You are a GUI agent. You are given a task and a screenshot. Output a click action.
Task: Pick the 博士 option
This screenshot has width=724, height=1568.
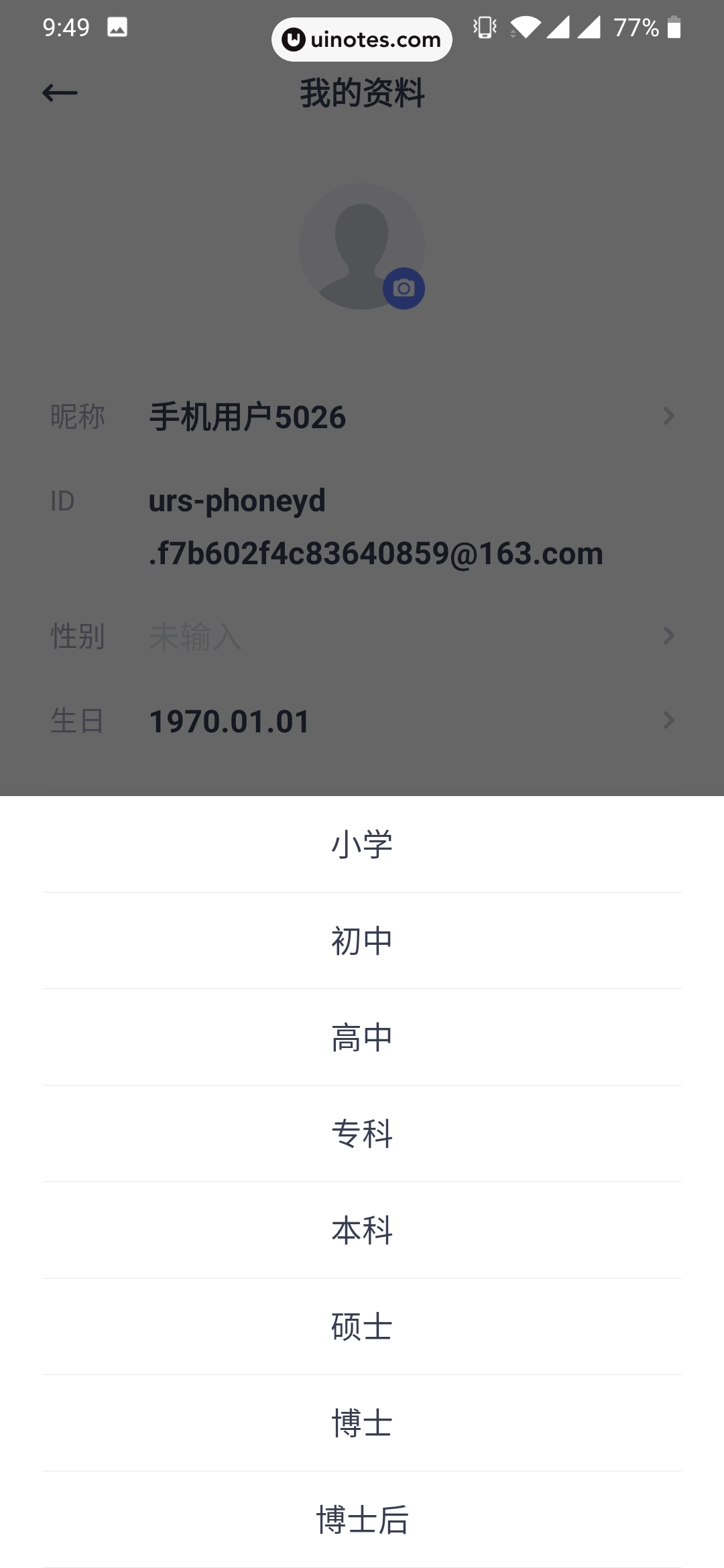362,1423
